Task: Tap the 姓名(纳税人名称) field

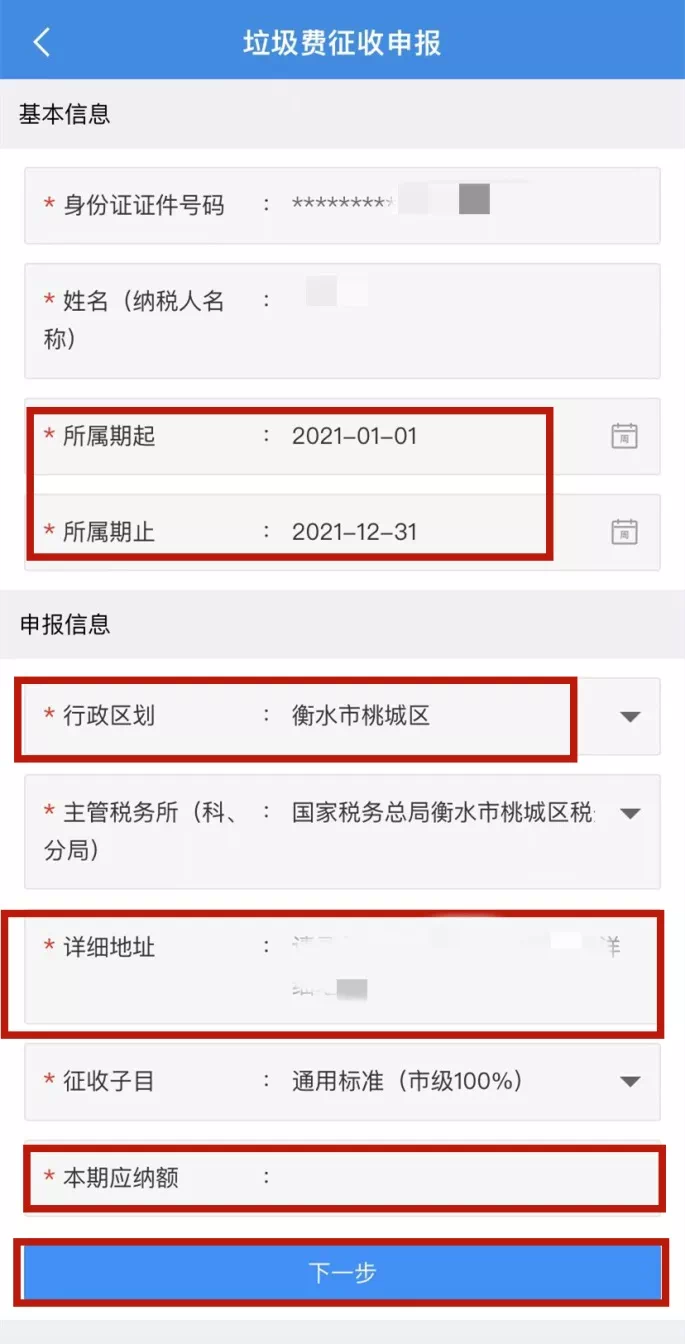Action: pos(342,320)
